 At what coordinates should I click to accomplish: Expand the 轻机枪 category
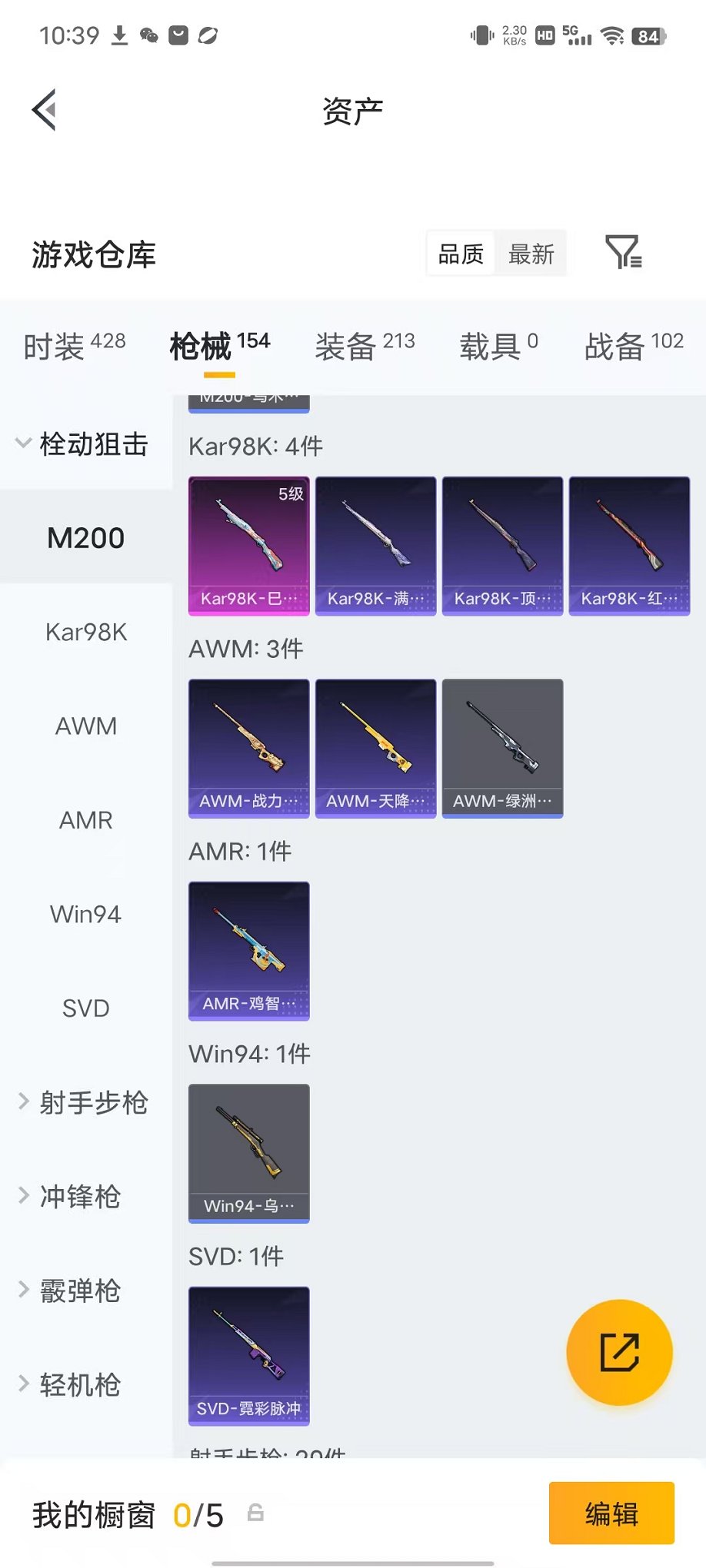click(x=69, y=1384)
